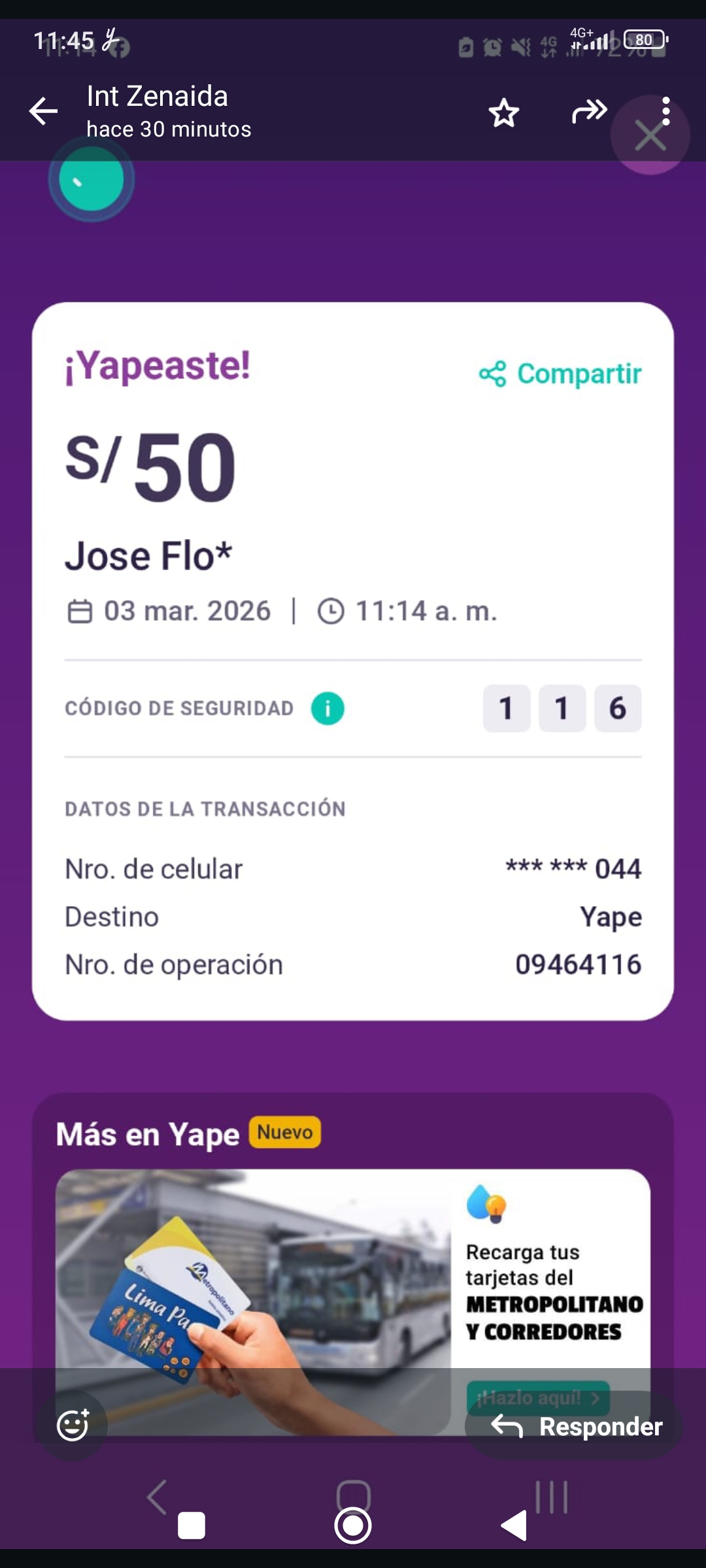Go to the system home screen
This screenshot has height=1568, width=706.
pos(353,1526)
